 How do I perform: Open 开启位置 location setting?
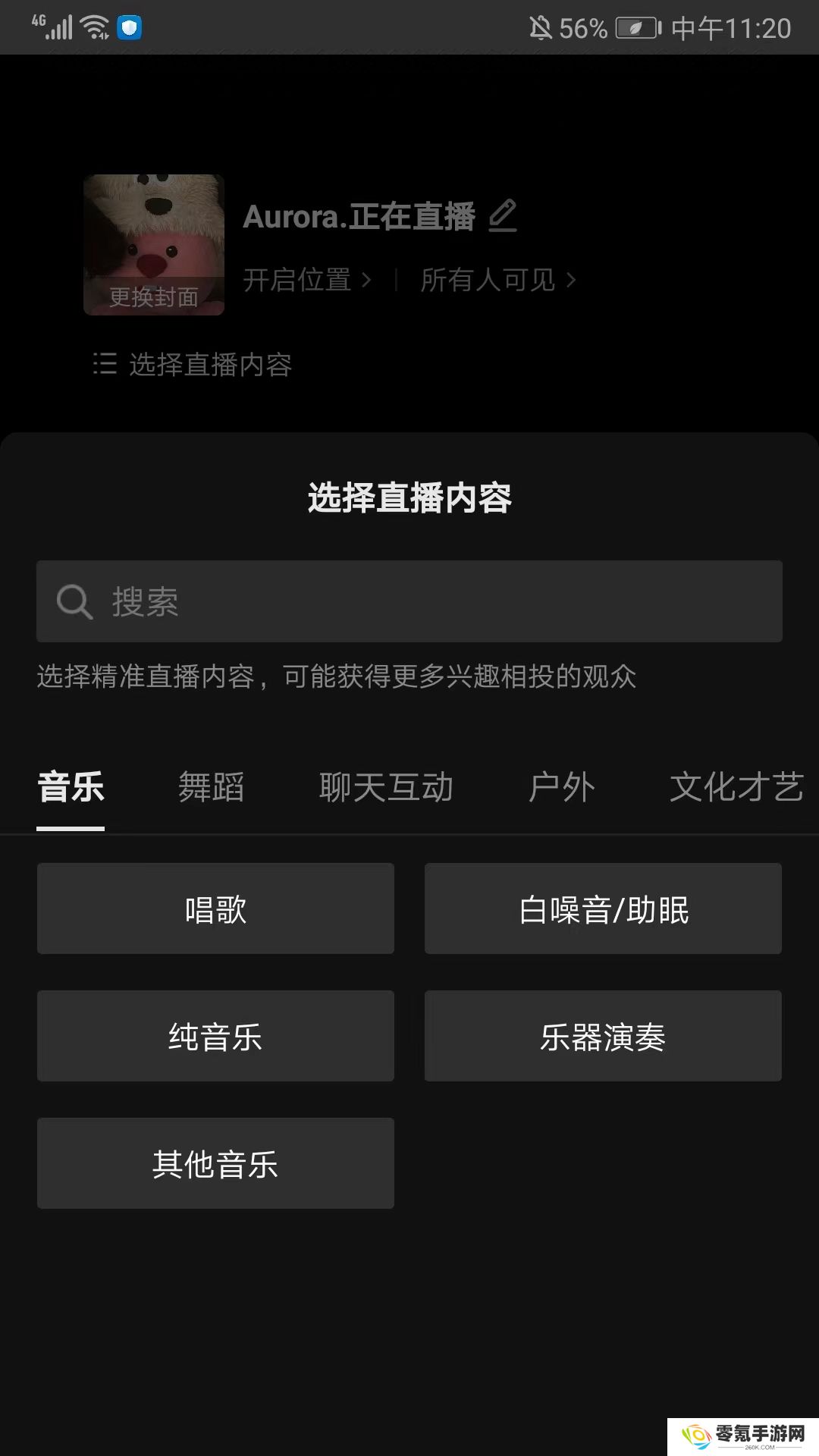coord(307,280)
